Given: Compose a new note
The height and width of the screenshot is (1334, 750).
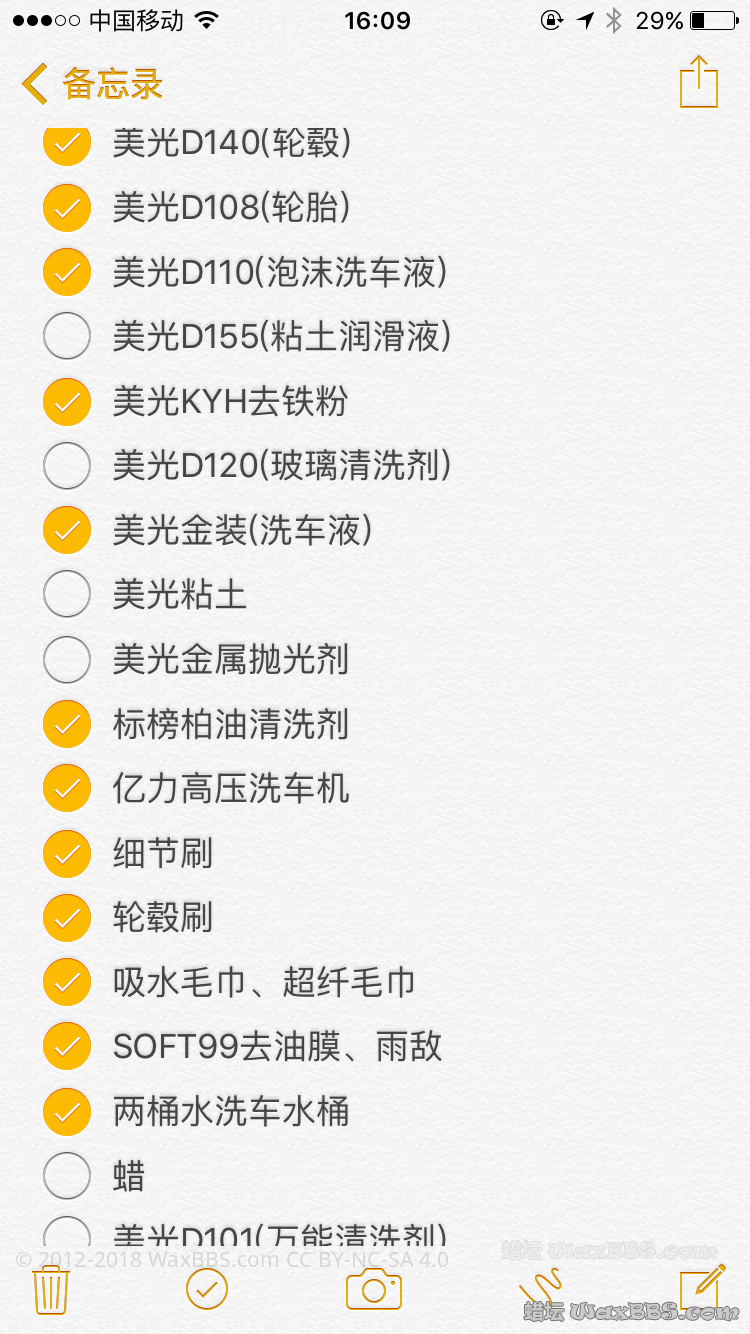Looking at the screenshot, I should pos(702,1288).
